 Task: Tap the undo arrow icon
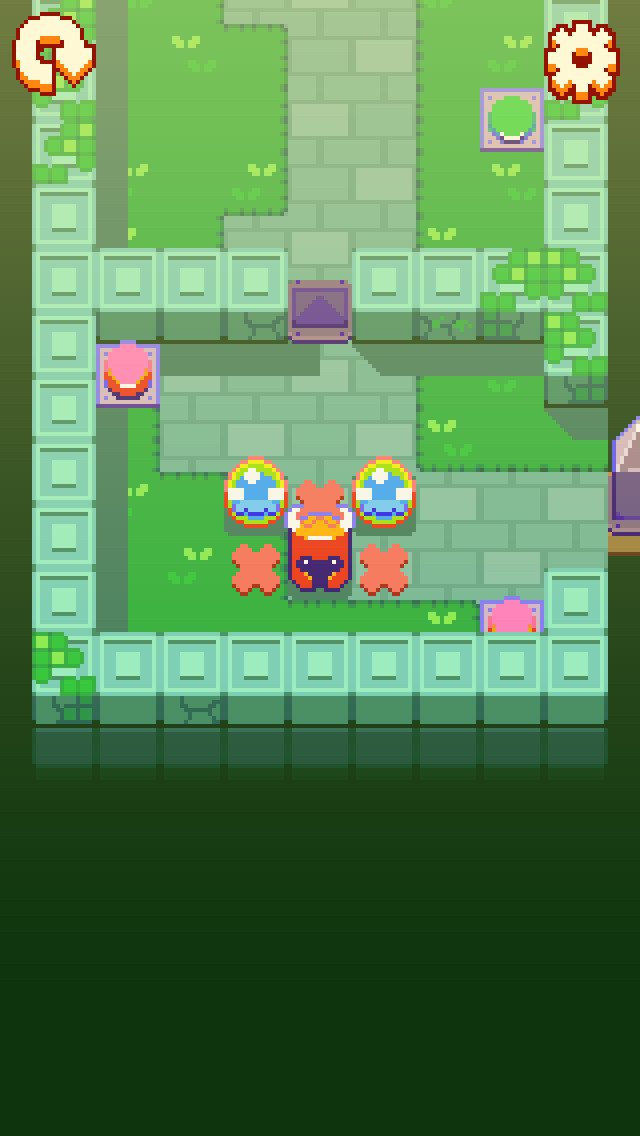[53, 54]
